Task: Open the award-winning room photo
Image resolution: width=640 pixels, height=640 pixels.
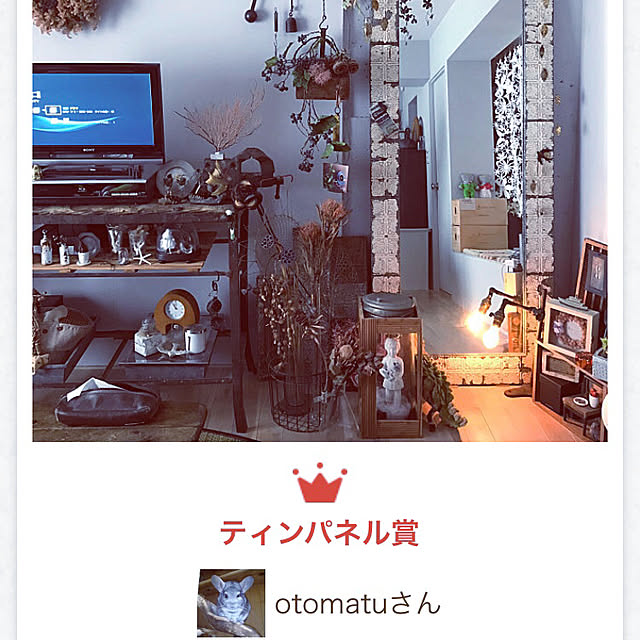Action: (320, 220)
